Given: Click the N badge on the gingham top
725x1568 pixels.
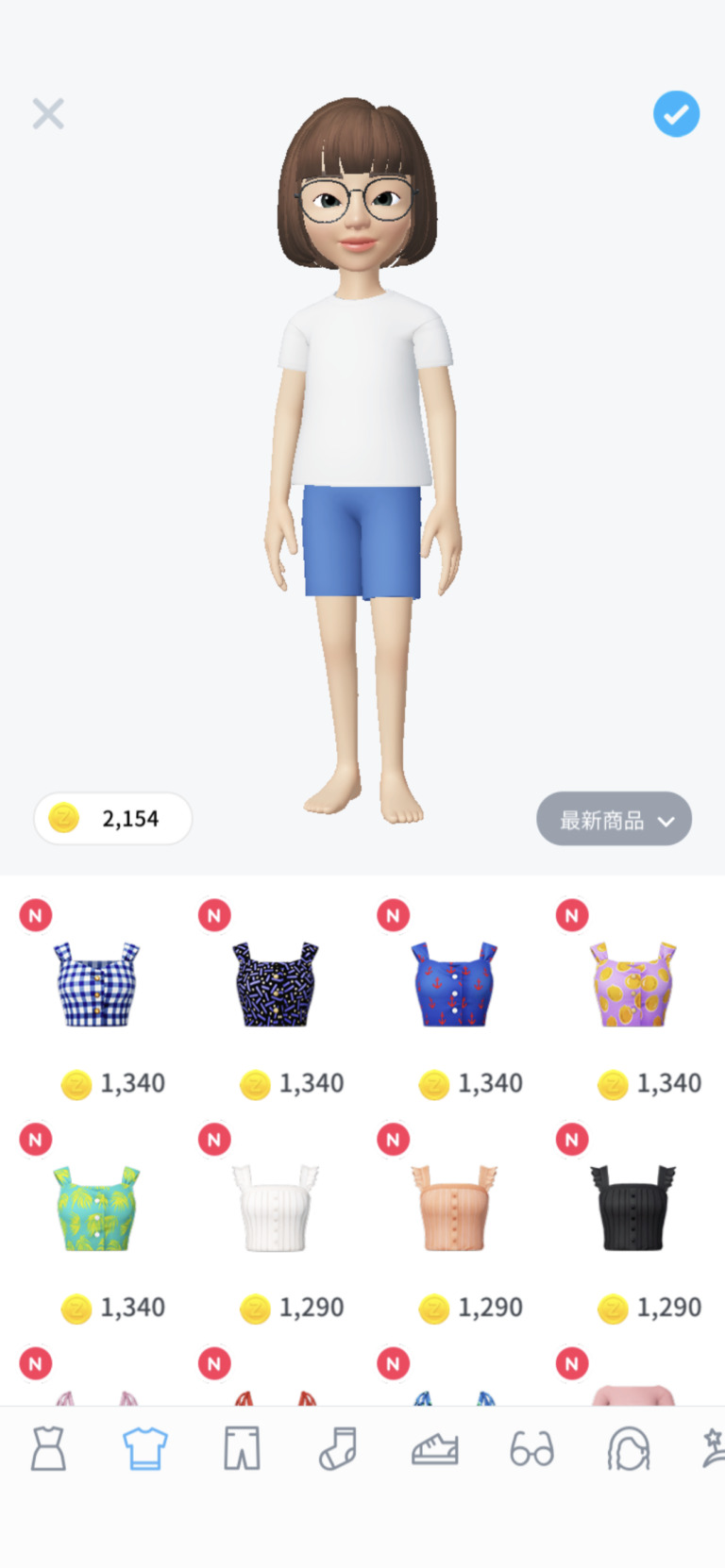Looking at the screenshot, I should point(35,914).
